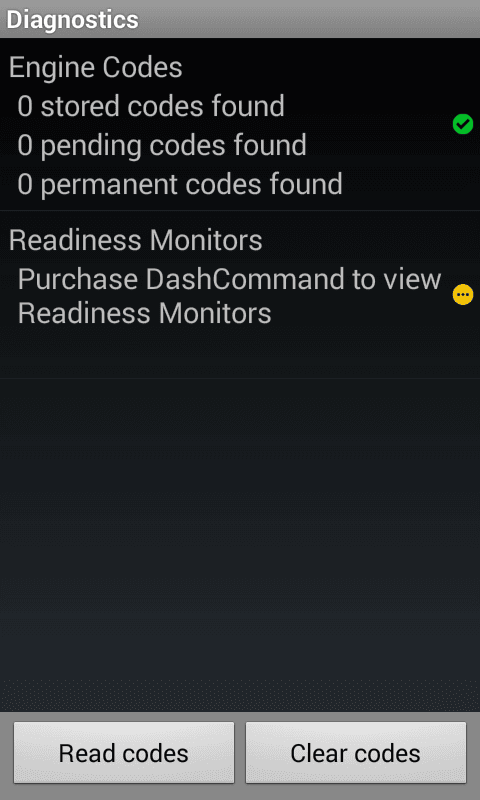Open the Engine Codes results row

[x=240, y=124]
